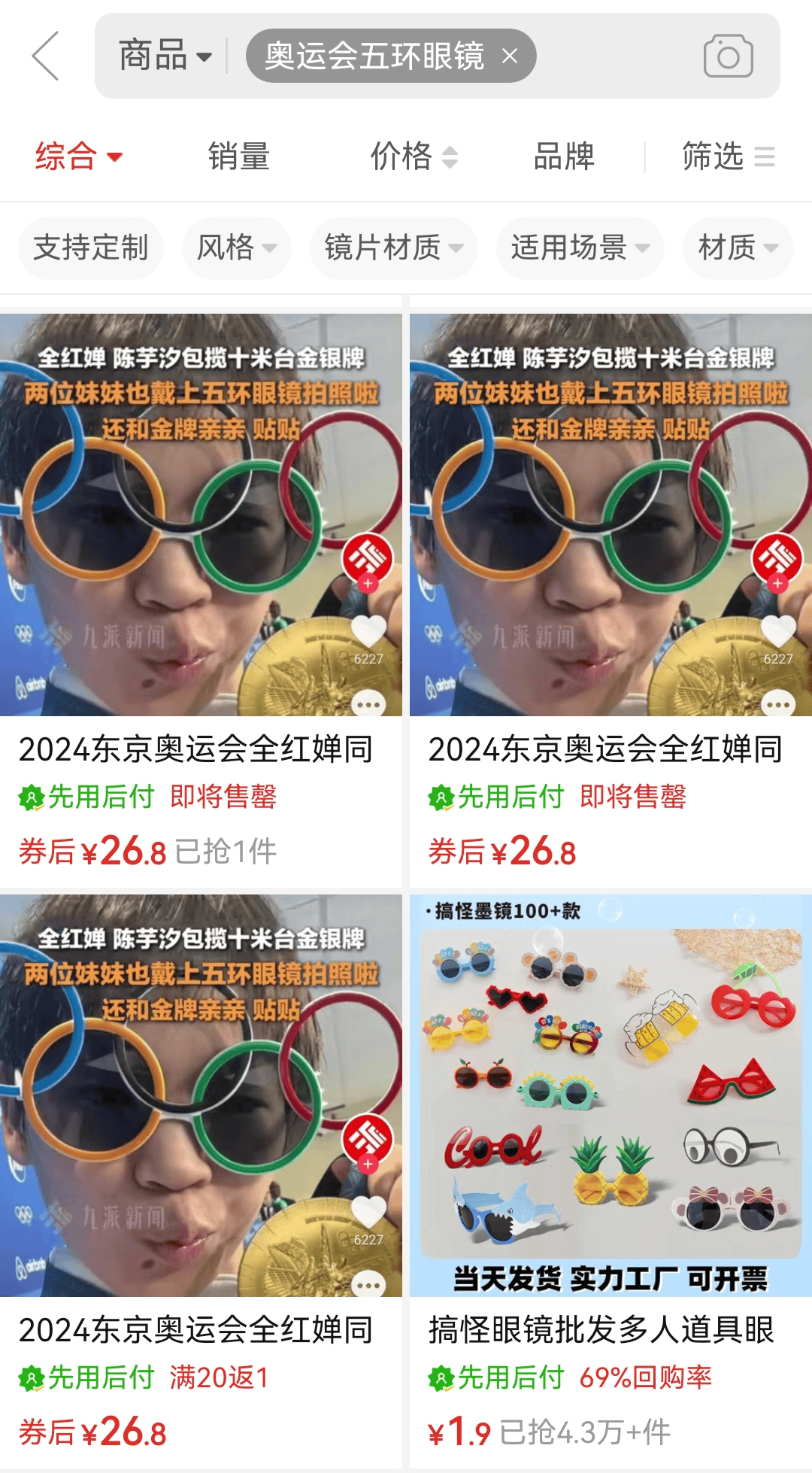
Task: Apply the 支持定制 filter chip
Action: pos(91,248)
